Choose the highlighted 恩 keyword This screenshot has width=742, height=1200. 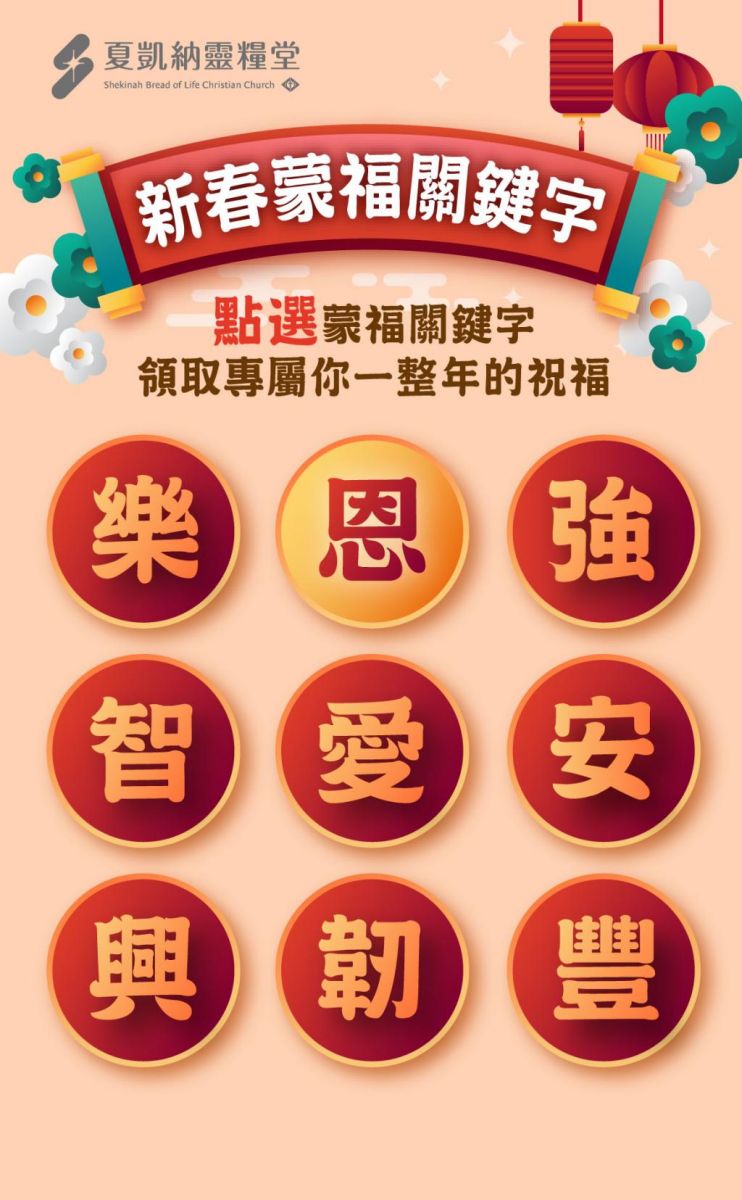coord(372,531)
